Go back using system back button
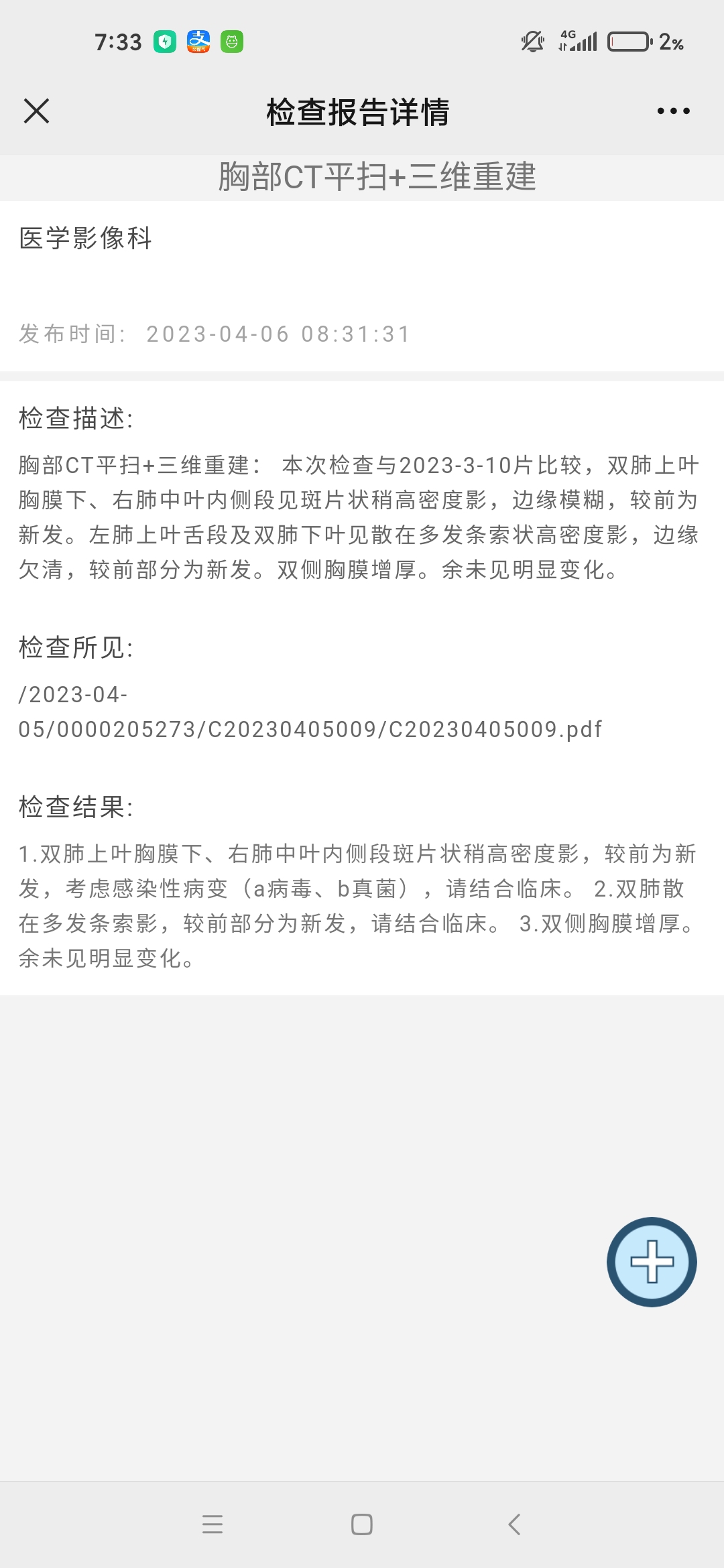 514,1524
